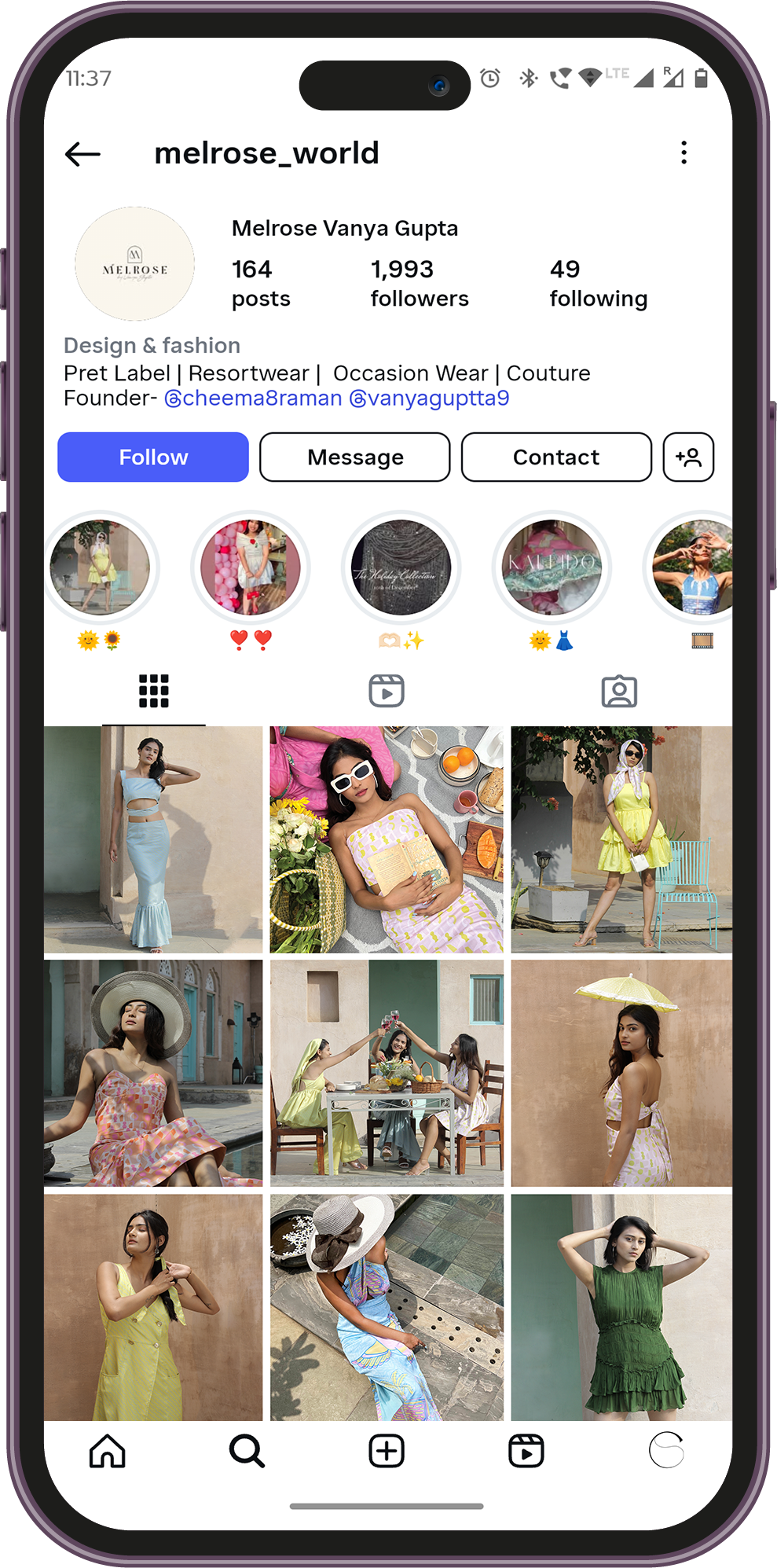Open the three-dot overflow menu
This screenshot has width=777, height=1568.
684,152
